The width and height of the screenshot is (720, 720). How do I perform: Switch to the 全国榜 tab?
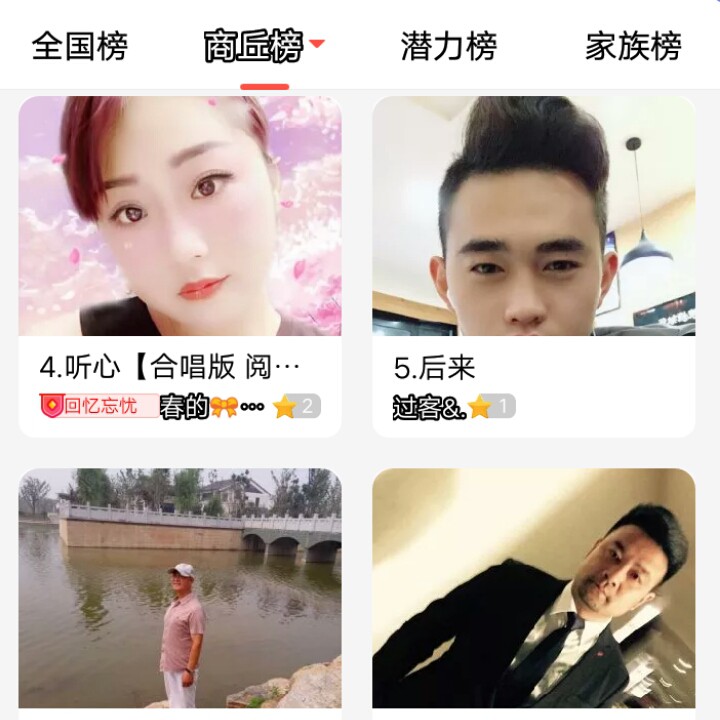(x=80, y=46)
